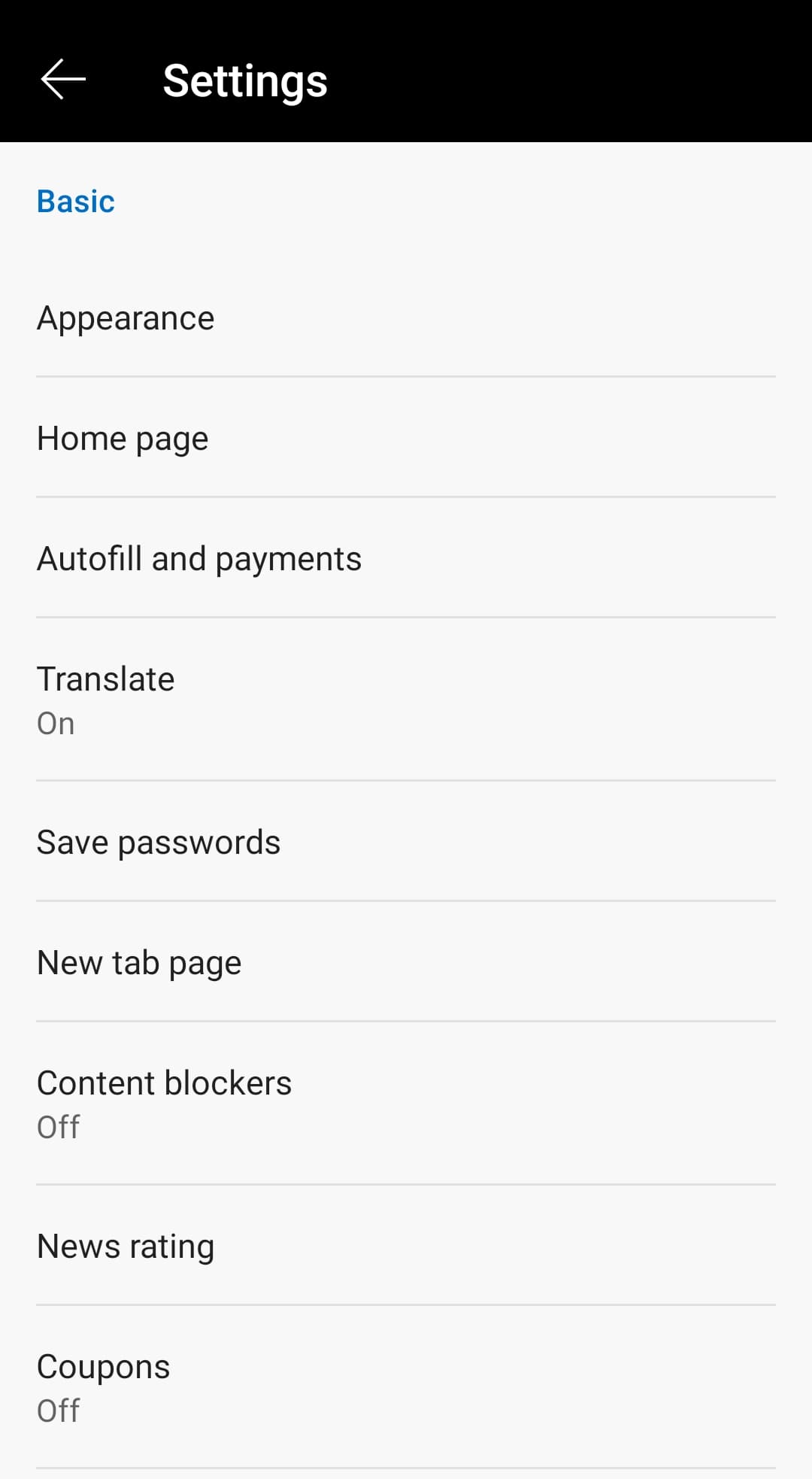Open Content blockers settings

point(164,1082)
